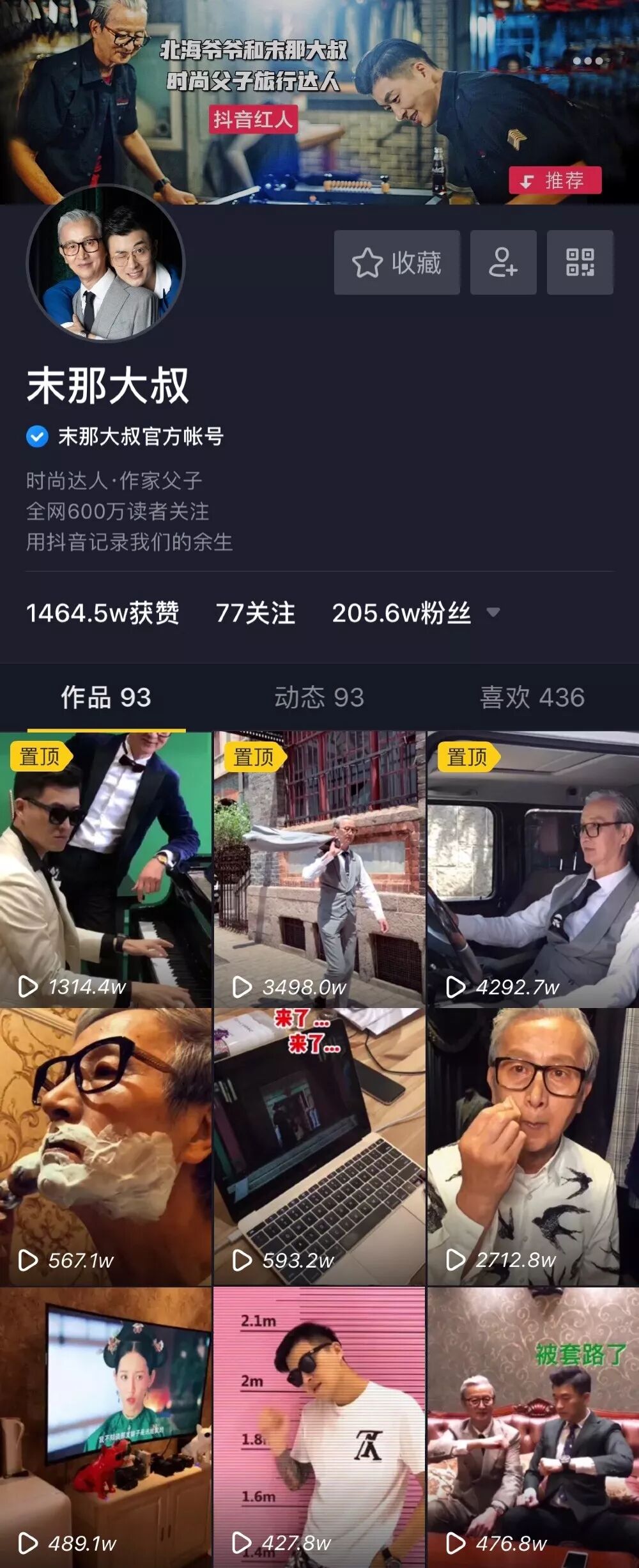This screenshot has height=1568, width=639.
Task: Open the pinned video with 4292.7w plays
Action: coord(533,869)
